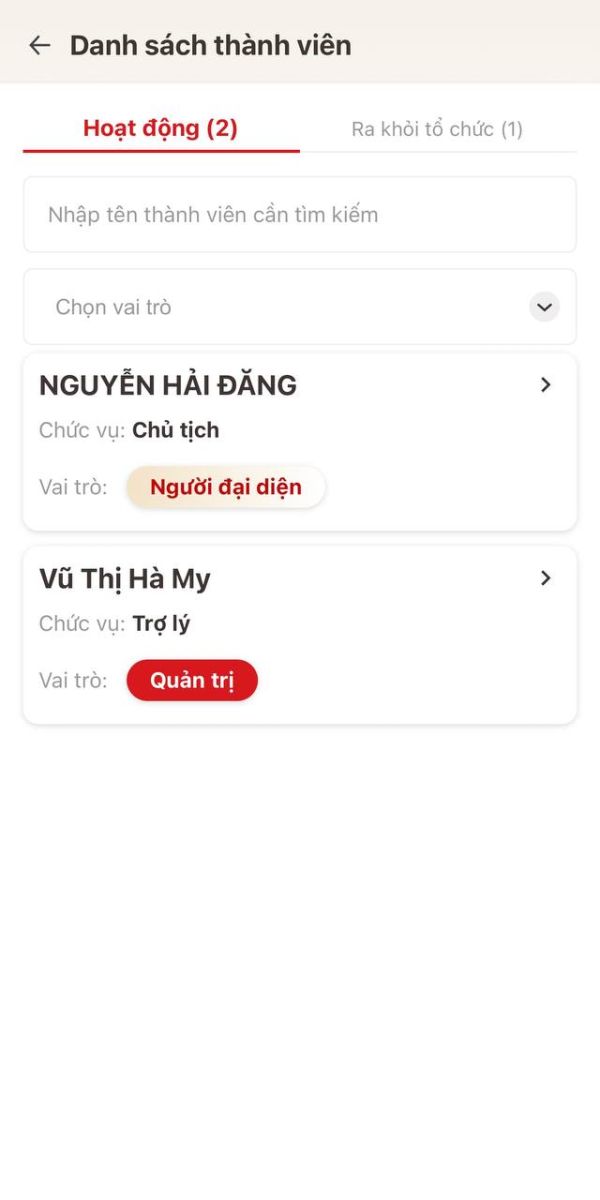The height and width of the screenshot is (1200, 600).
Task: Select the Hoạt động tab
Action: coord(160,128)
